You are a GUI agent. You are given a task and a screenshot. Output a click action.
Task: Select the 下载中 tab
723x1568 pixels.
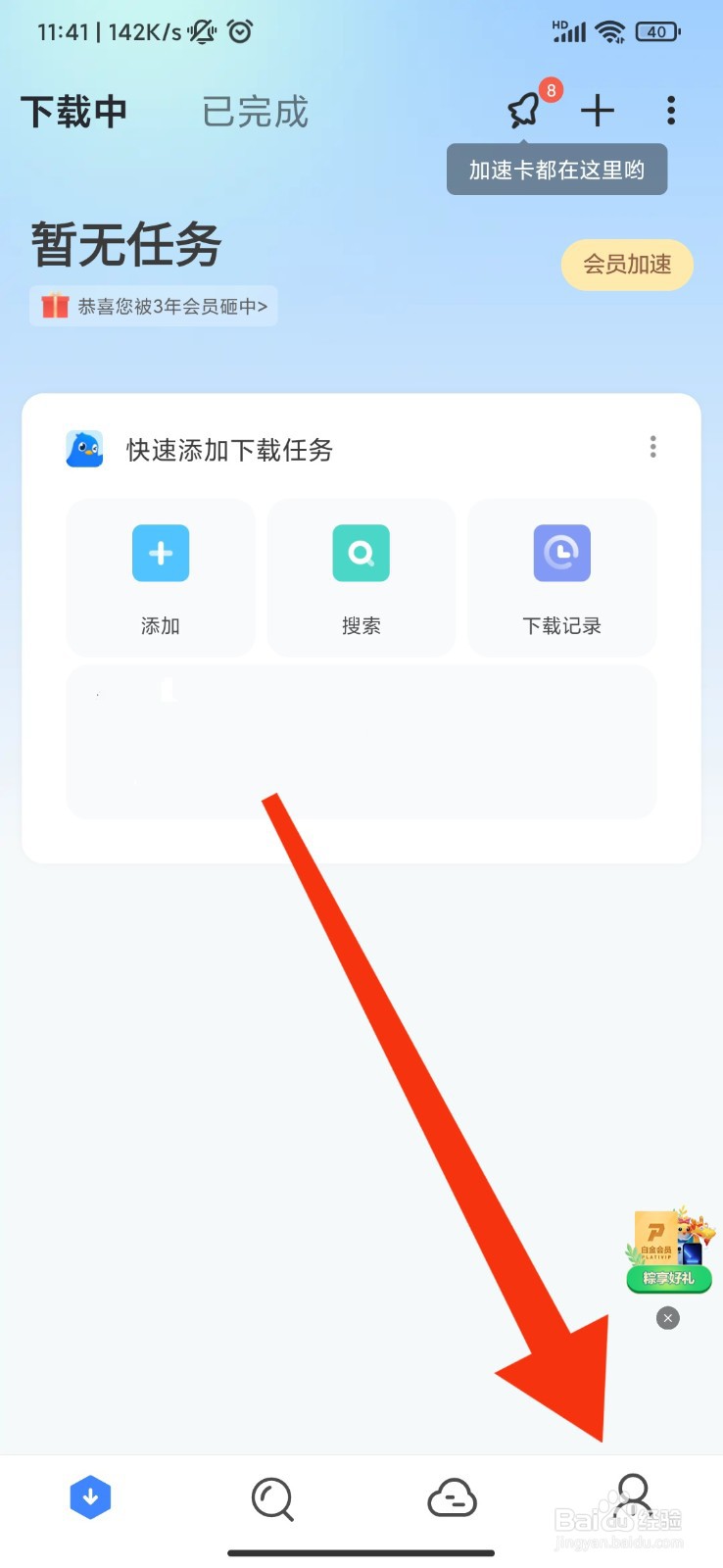point(73,112)
